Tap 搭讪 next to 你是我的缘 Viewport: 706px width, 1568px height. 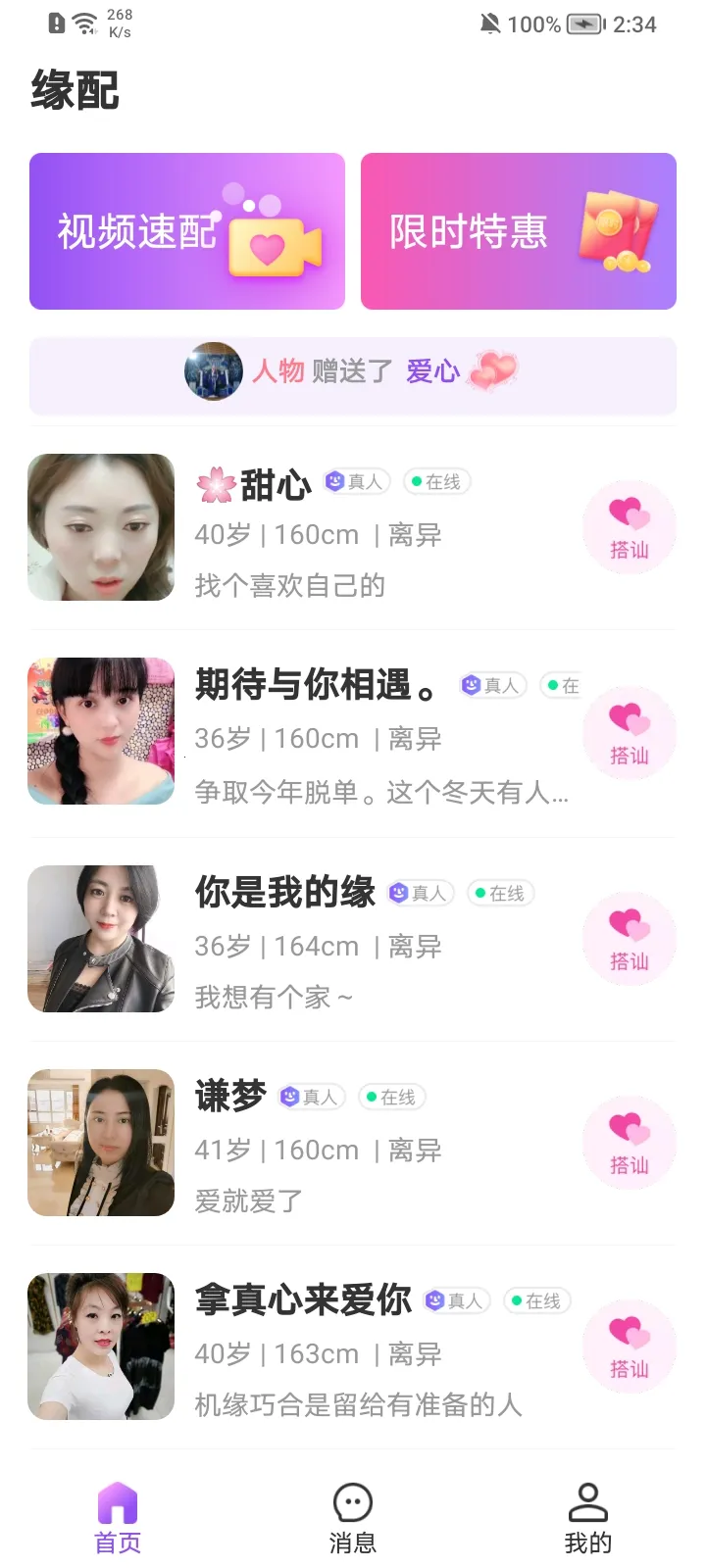(x=629, y=940)
